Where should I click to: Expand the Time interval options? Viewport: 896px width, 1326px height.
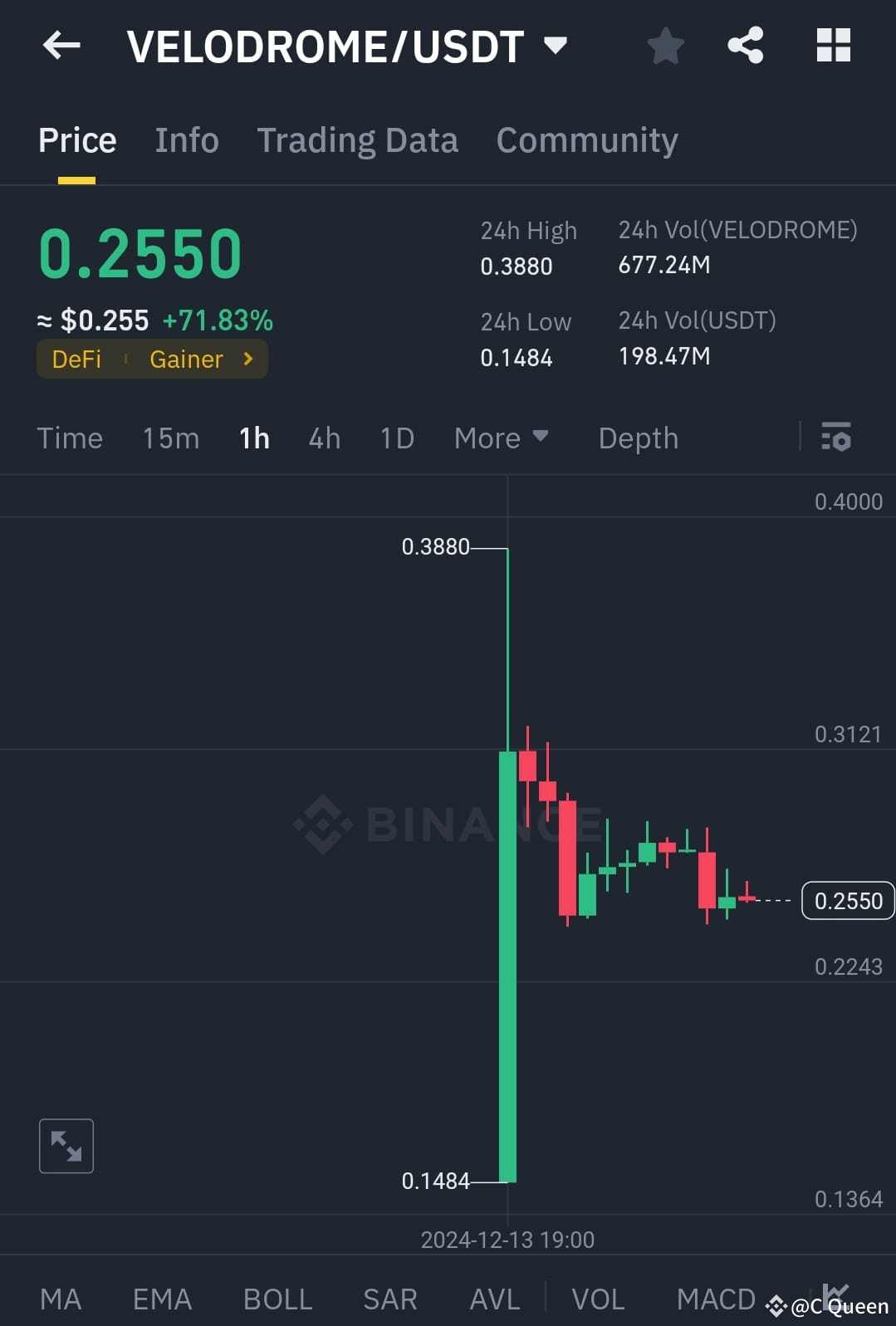(x=70, y=438)
